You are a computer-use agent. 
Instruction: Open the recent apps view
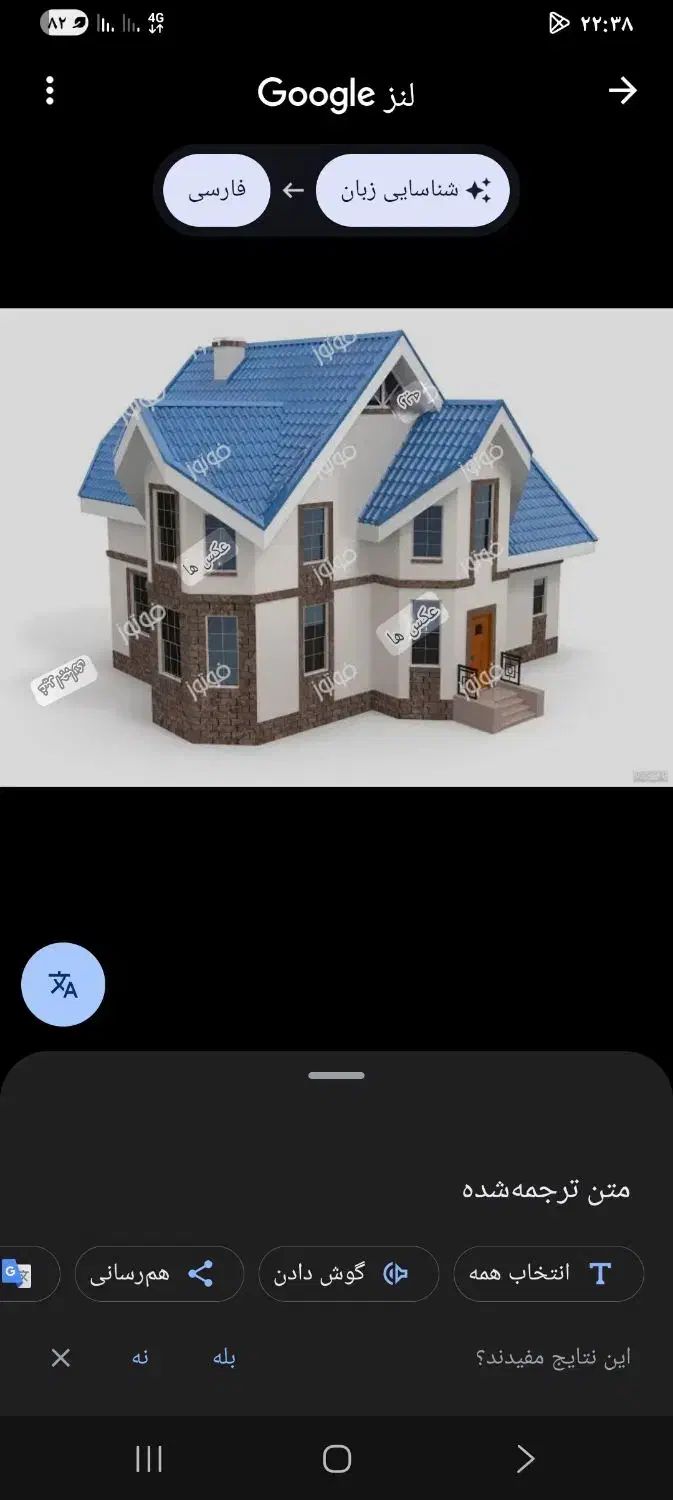tap(149, 1459)
